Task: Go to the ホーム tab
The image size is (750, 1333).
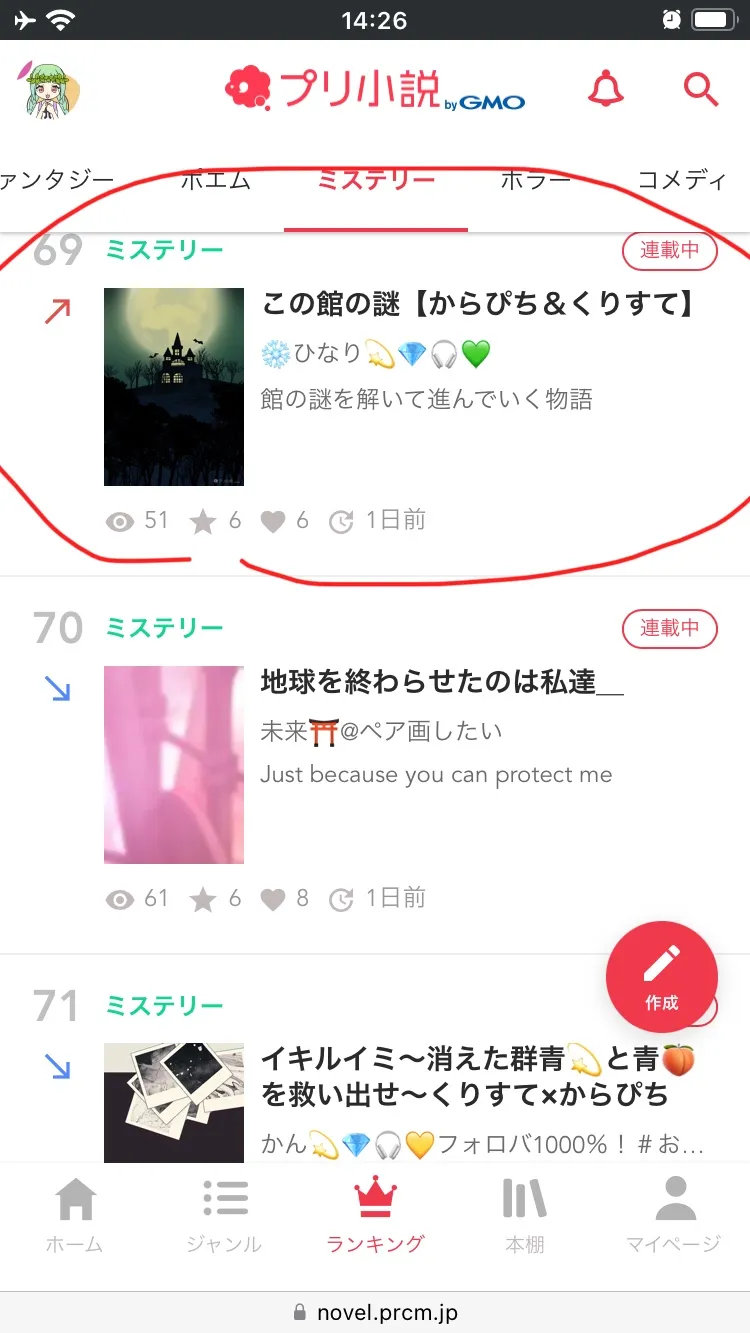Action: pyautogui.click(x=75, y=1215)
